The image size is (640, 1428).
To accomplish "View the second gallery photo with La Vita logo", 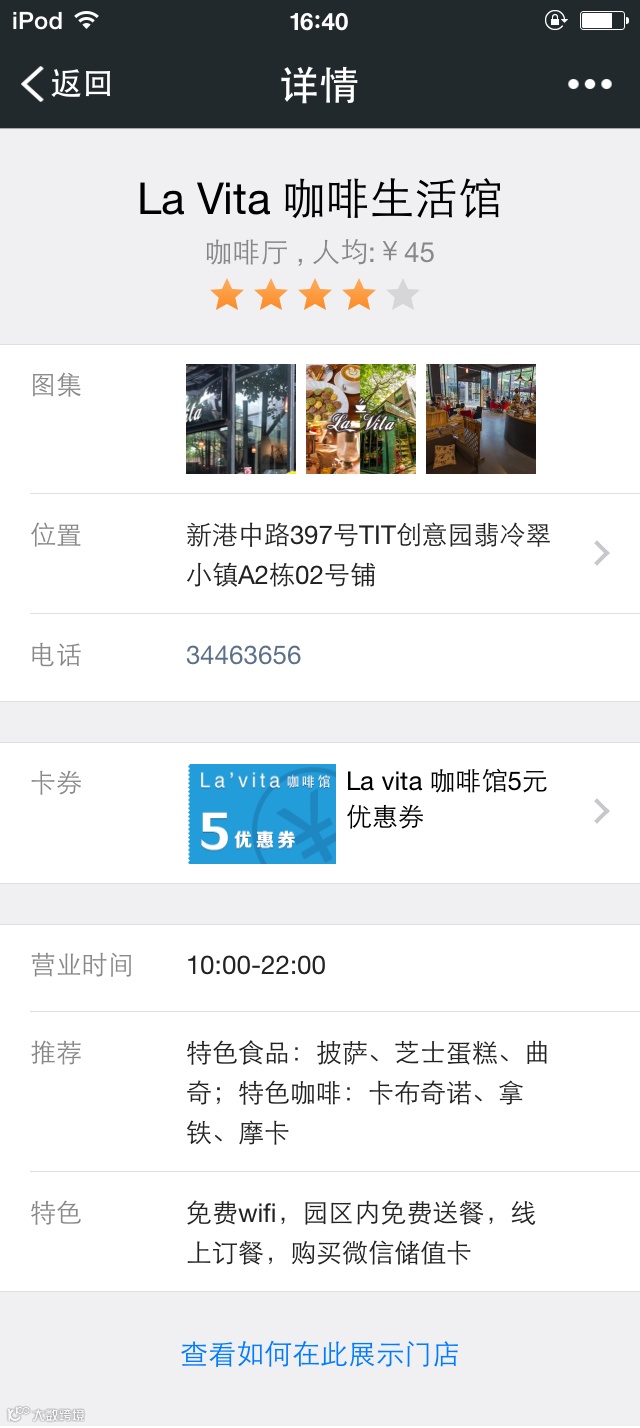I will [361, 419].
